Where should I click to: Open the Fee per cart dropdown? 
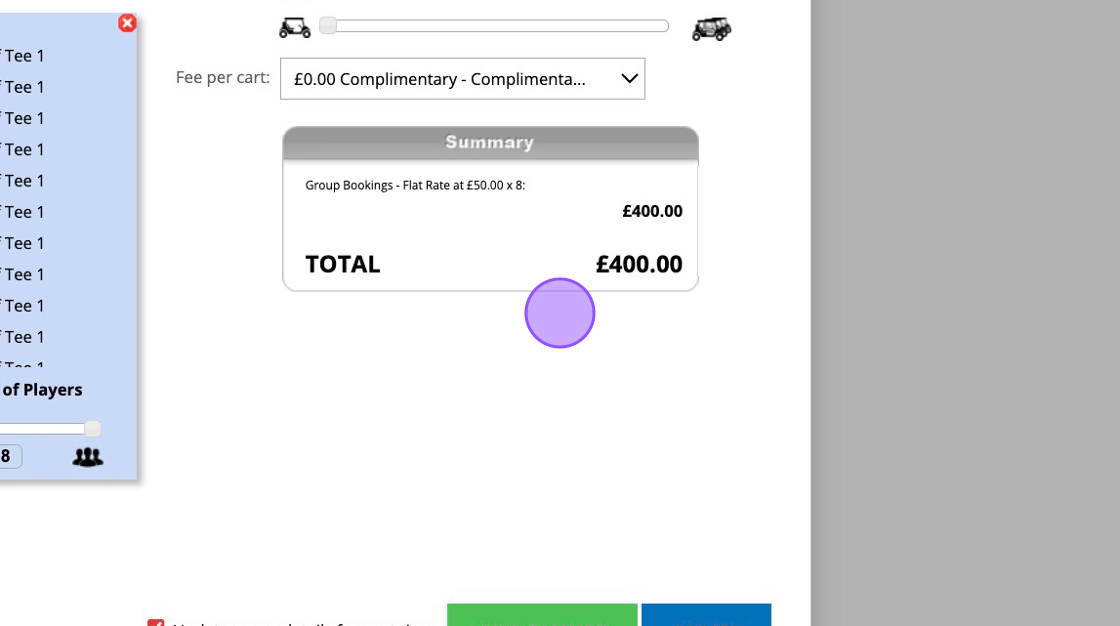[x=462, y=79]
